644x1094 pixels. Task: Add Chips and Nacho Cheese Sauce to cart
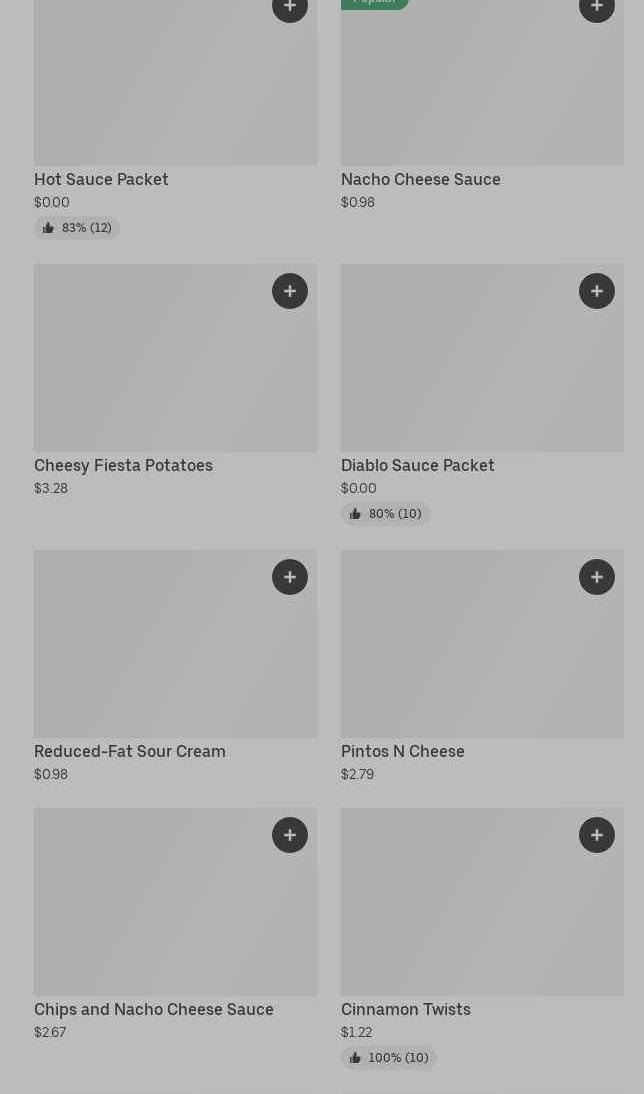pyautogui.click(x=290, y=835)
